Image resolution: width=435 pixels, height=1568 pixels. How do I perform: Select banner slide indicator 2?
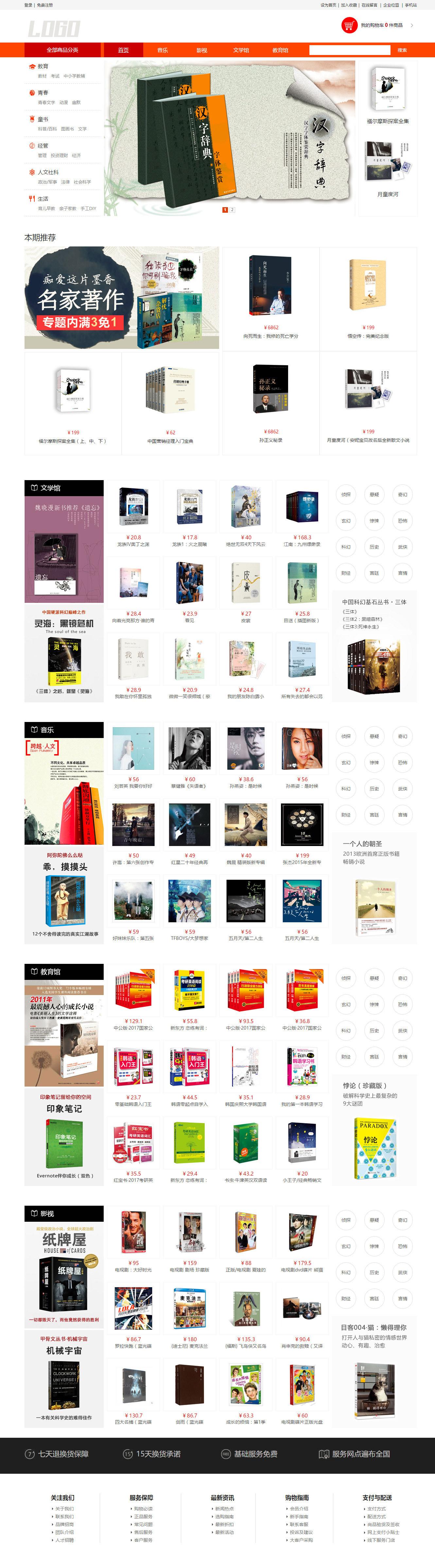pos(232,209)
